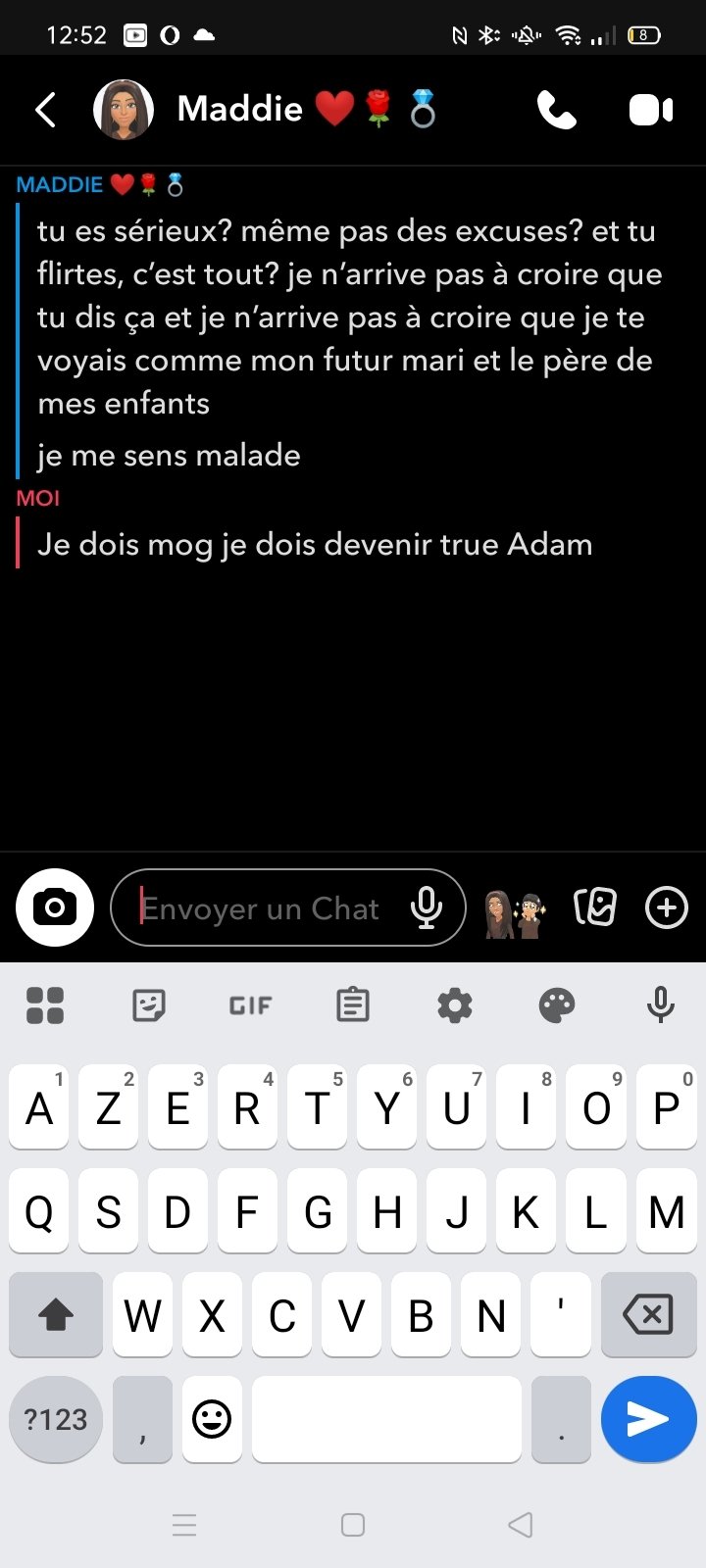
Task: Record a voice note in chat field
Action: pos(427,907)
